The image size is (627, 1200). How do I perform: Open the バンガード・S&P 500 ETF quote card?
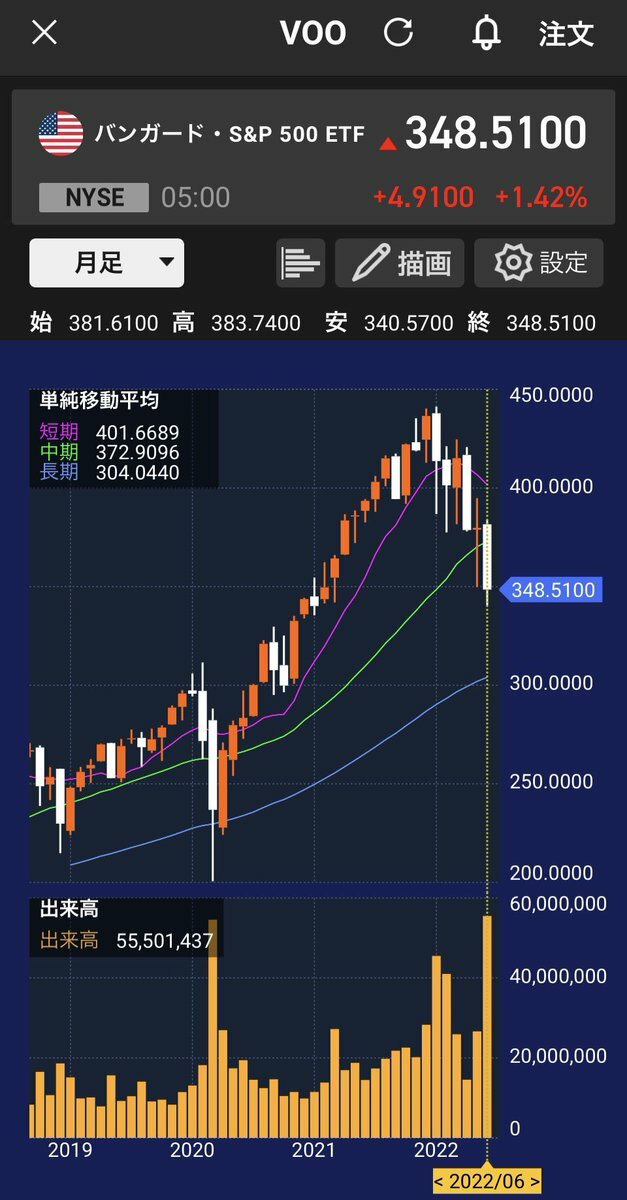[x=313, y=158]
